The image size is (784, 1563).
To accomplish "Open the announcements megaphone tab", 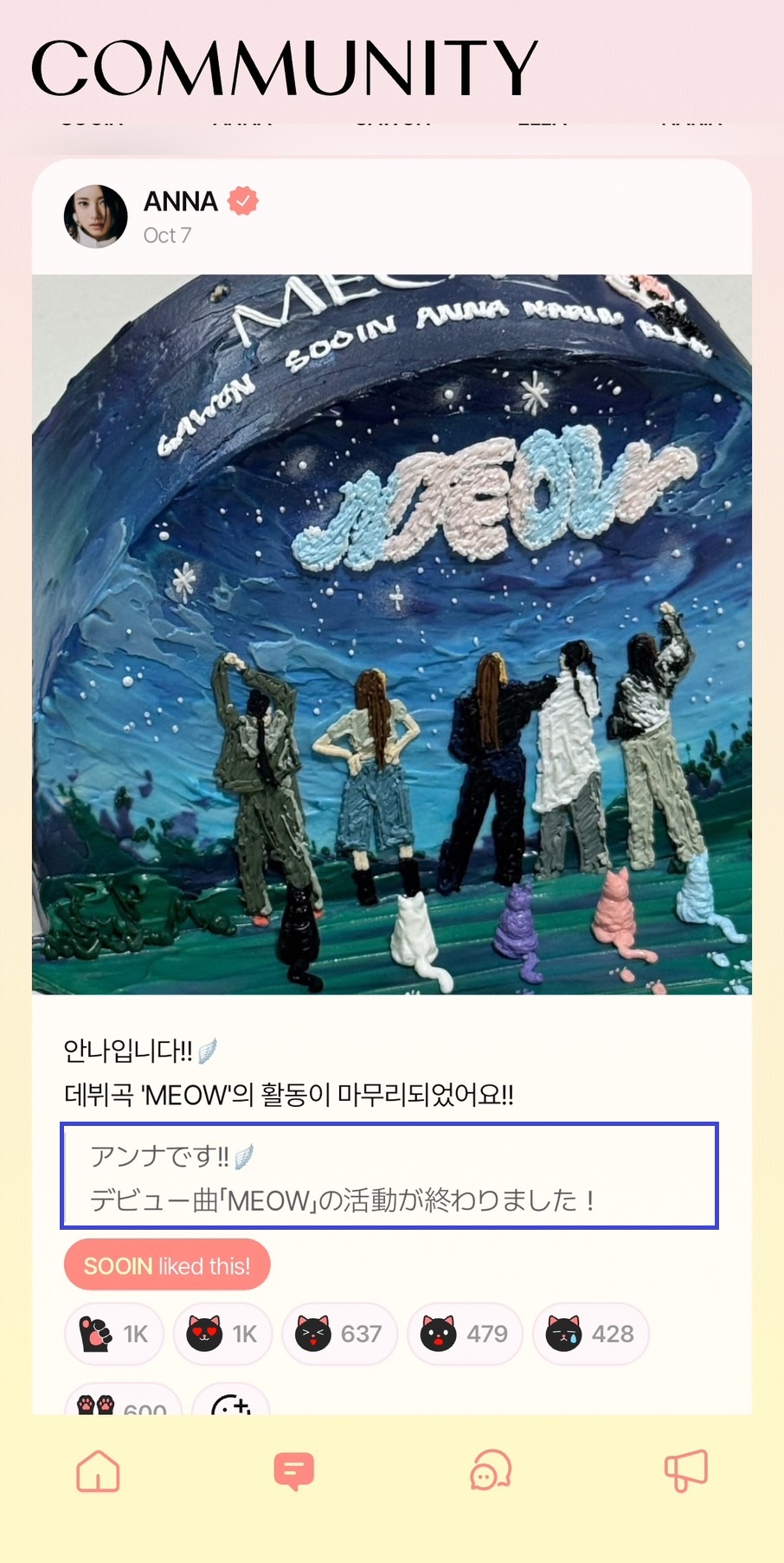I will [685, 1470].
